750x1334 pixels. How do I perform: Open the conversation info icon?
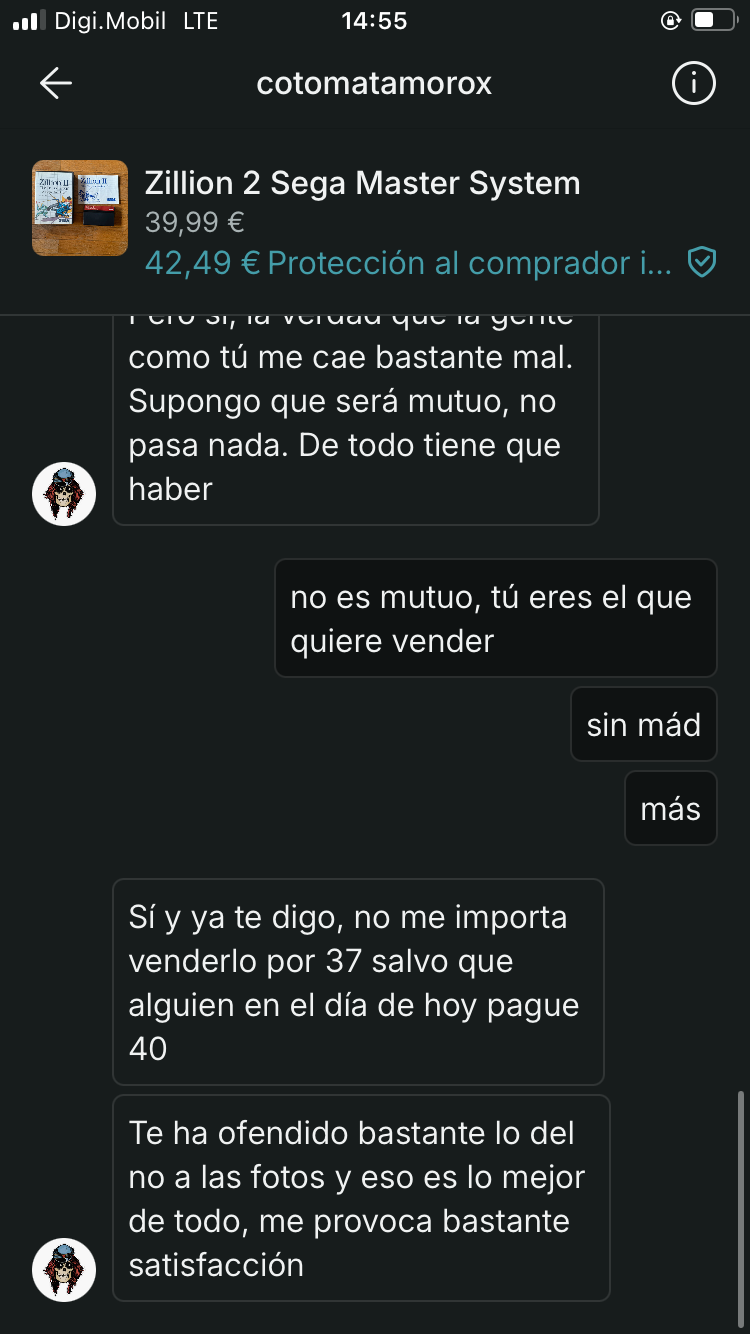pyautogui.click(x=693, y=83)
